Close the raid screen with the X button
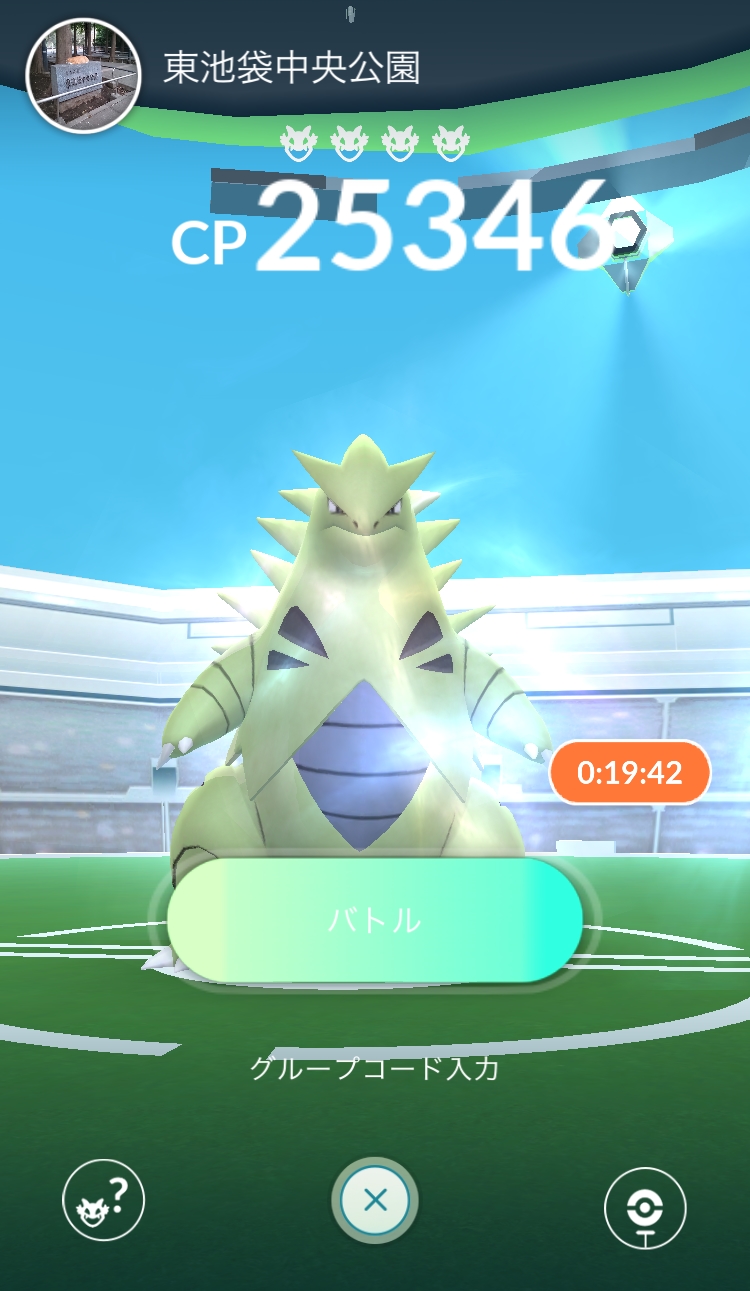 [x=375, y=1200]
